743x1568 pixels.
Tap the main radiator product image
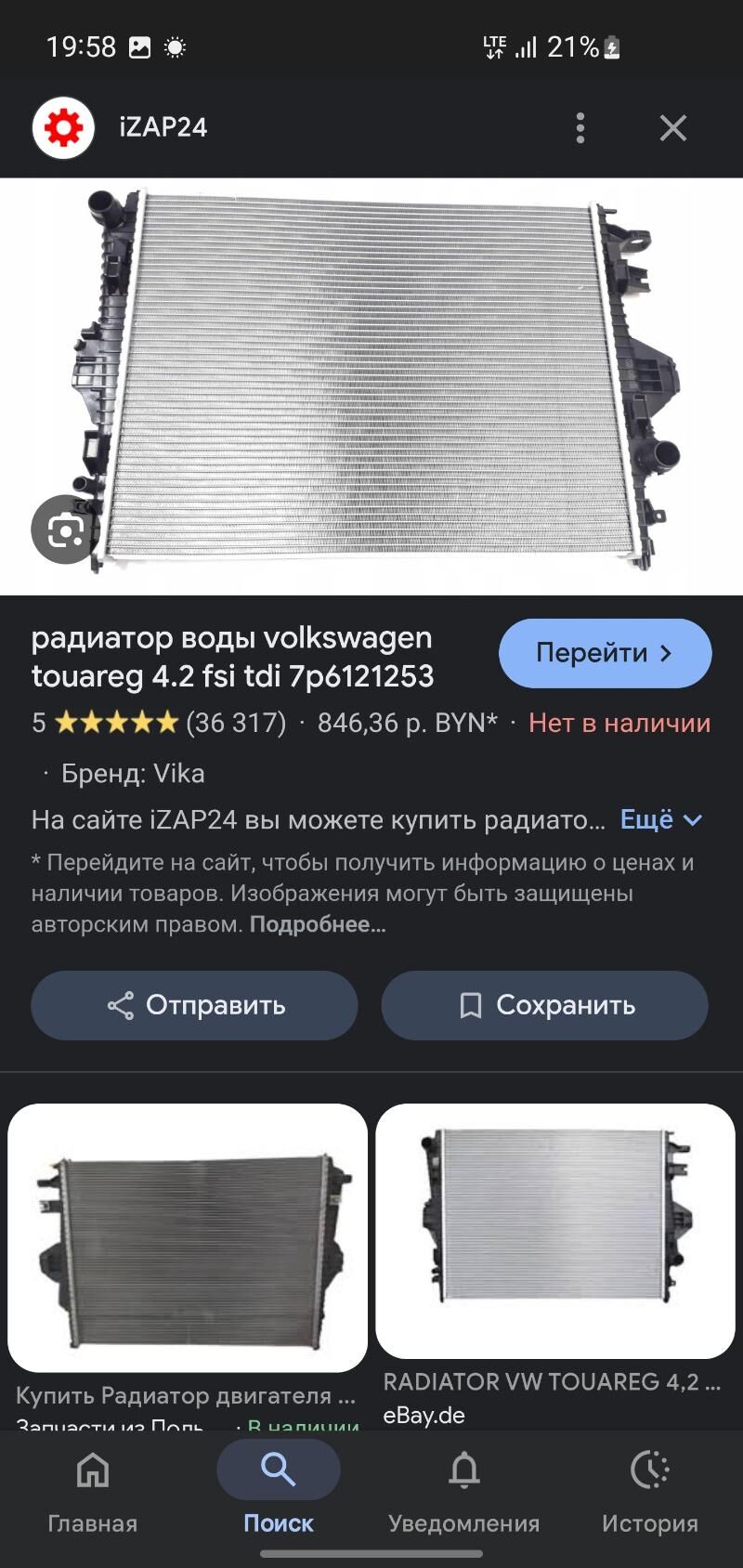point(371,385)
